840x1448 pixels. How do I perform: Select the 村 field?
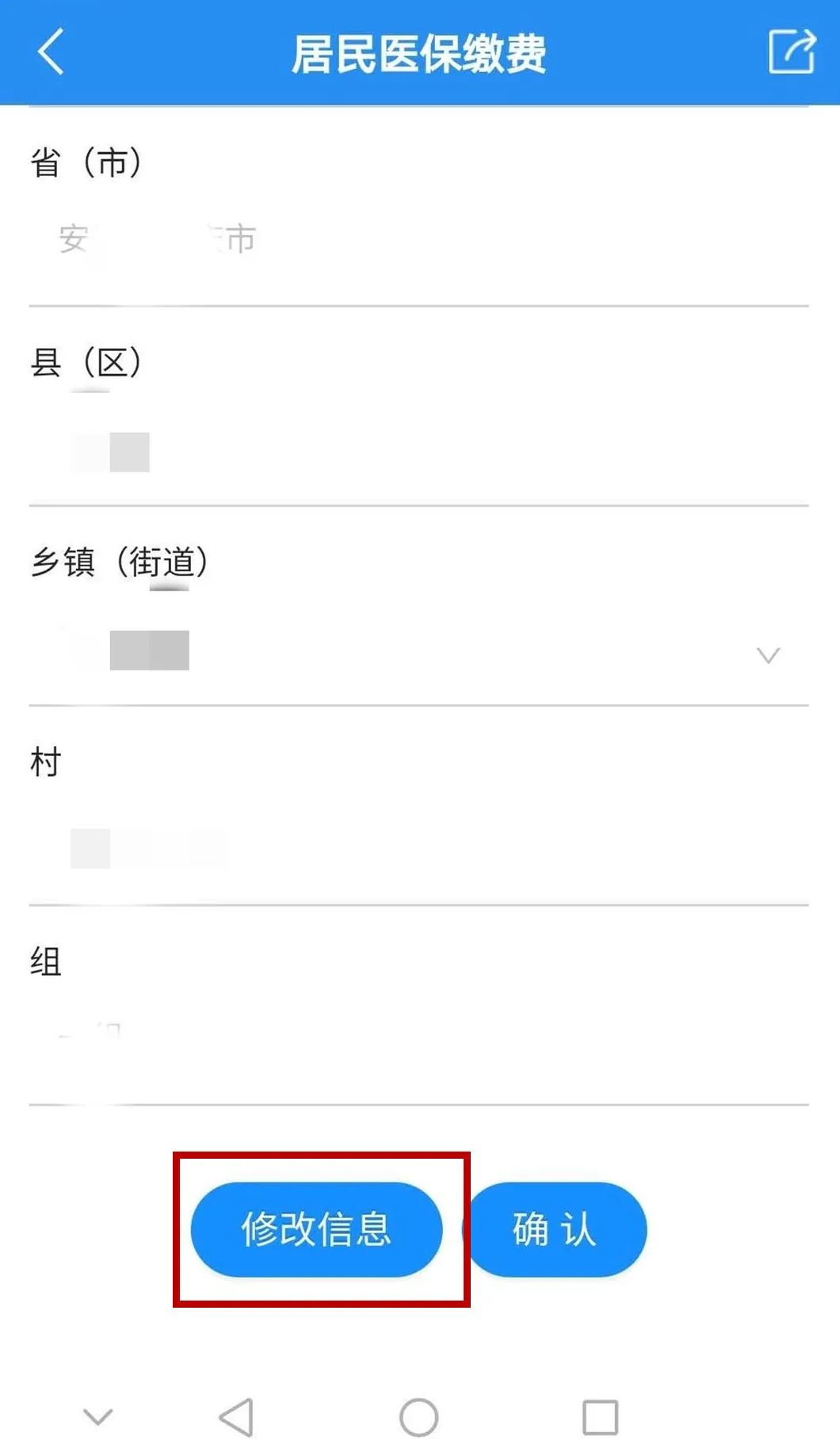point(418,848)
